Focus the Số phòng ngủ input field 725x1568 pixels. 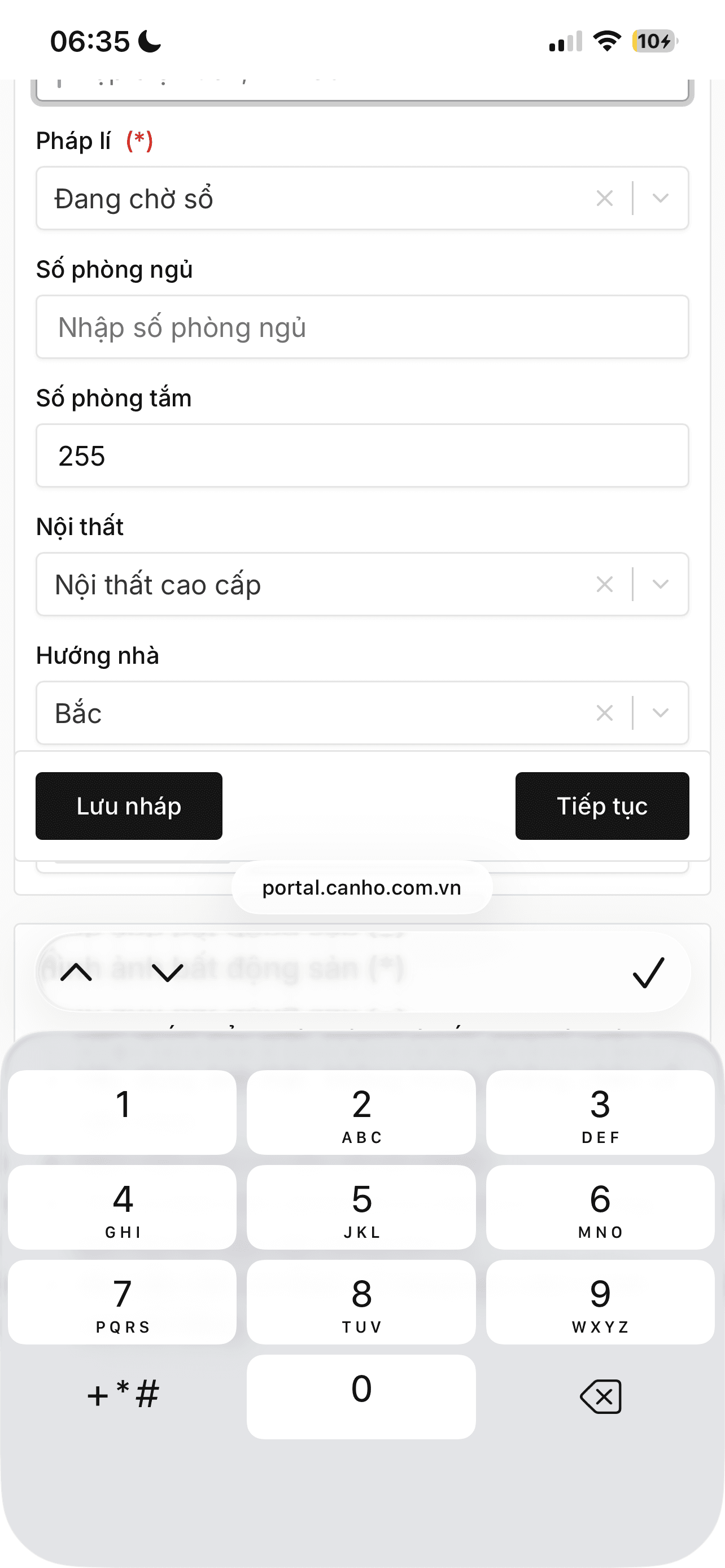pyautogui.click(x=362, y=327)
